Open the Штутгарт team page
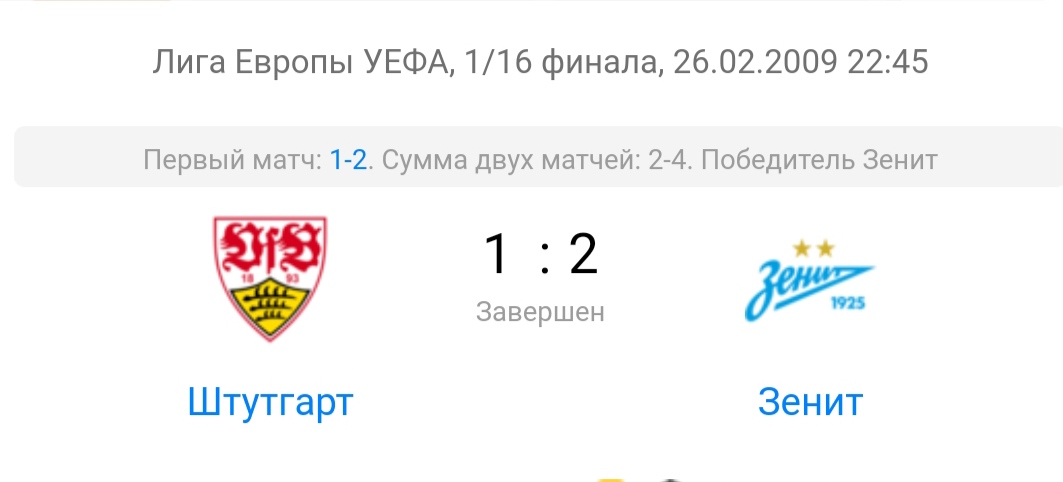The height and width of the screenshot is (482, 1063). 270,402
